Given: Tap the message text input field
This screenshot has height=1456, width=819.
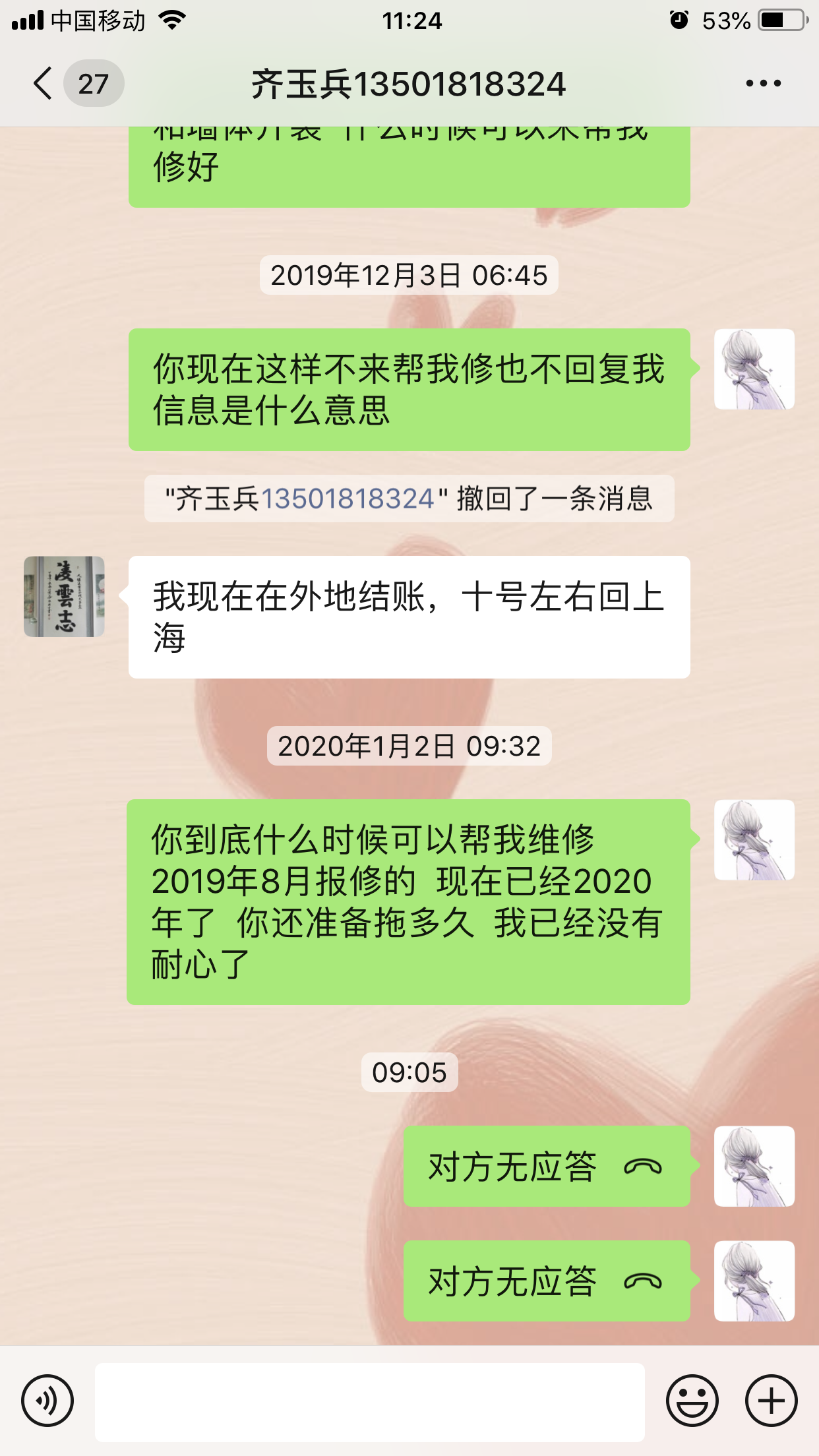Looking at the screenshot, I should tap(369, 1402).
